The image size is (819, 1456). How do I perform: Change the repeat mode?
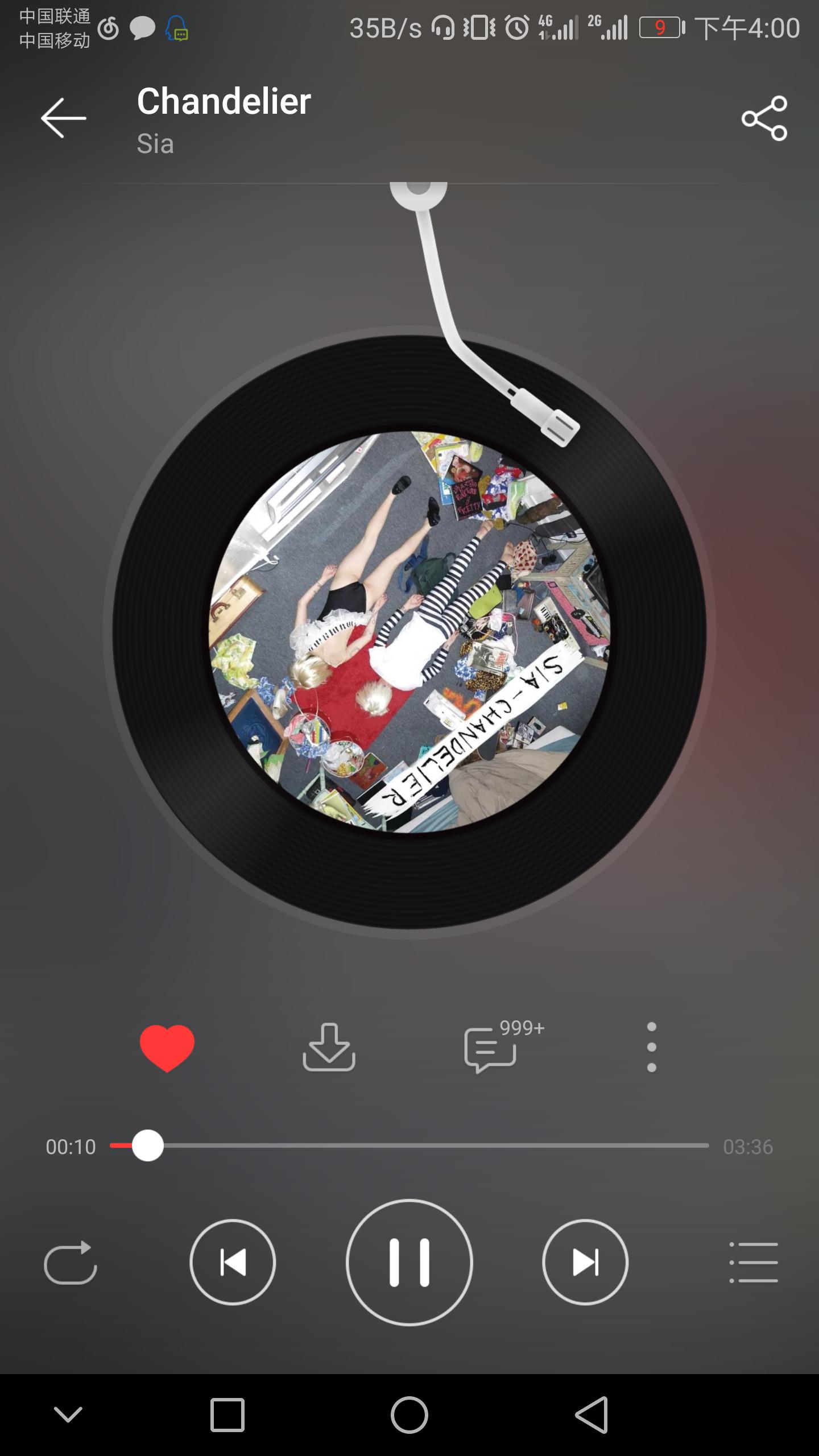click(71, 1263)
